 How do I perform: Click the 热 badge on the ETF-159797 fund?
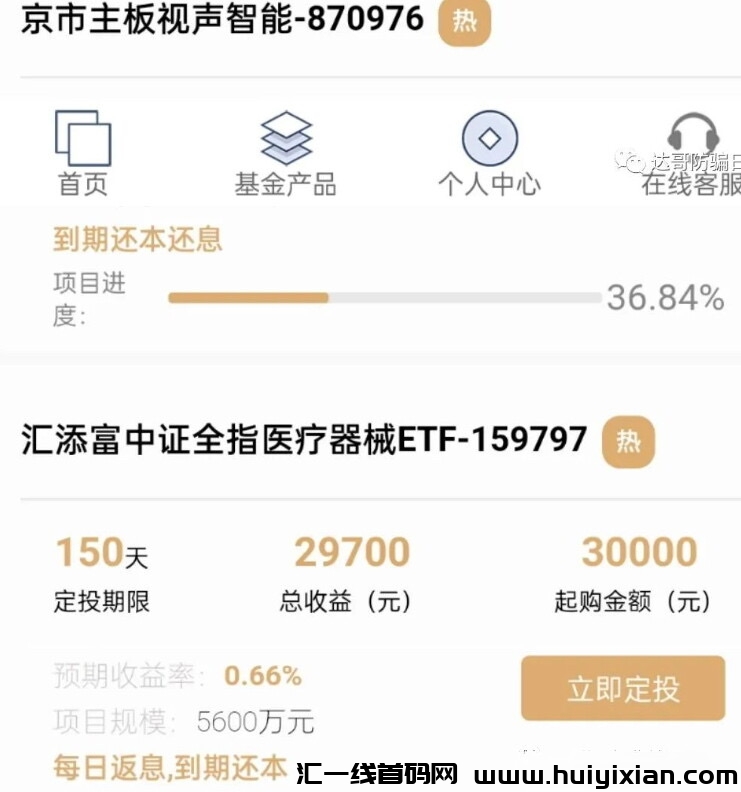pyautogui.click(x=630, y=443)
